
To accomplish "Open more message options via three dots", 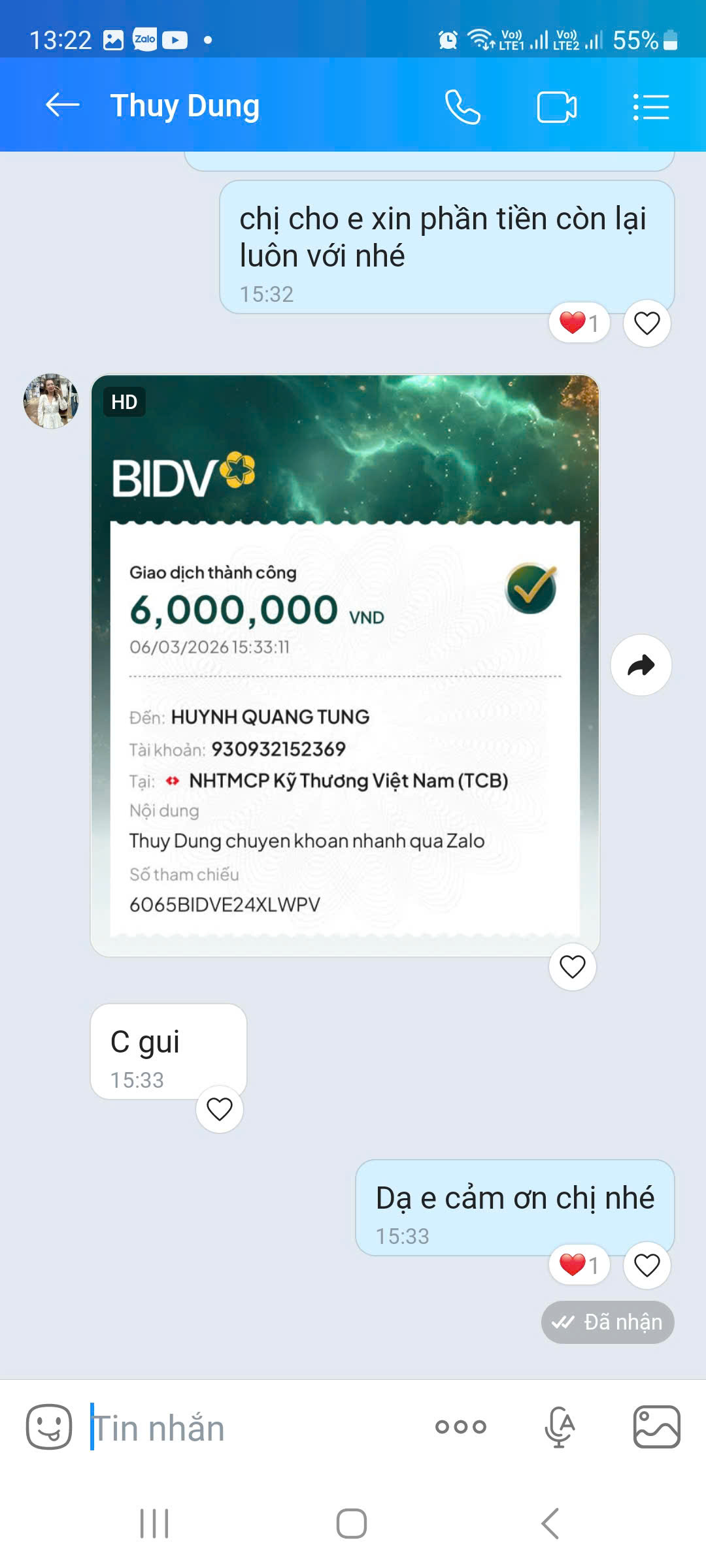I will pos(460,1426).
